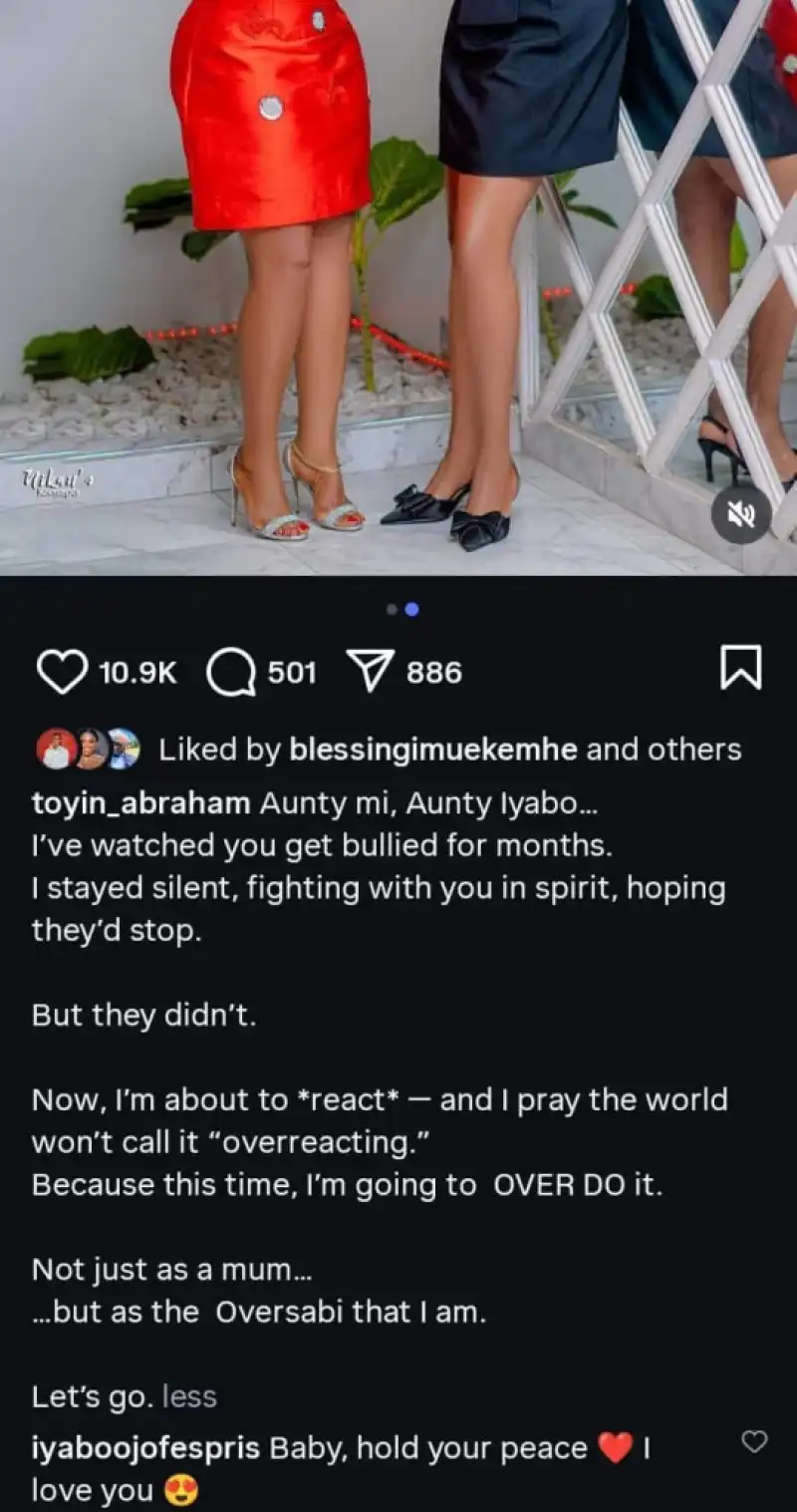Viewport: 797px width, 1512px height.
Task: Open iyaboojofespris's profile from the comment
Action: [145, 1448]
